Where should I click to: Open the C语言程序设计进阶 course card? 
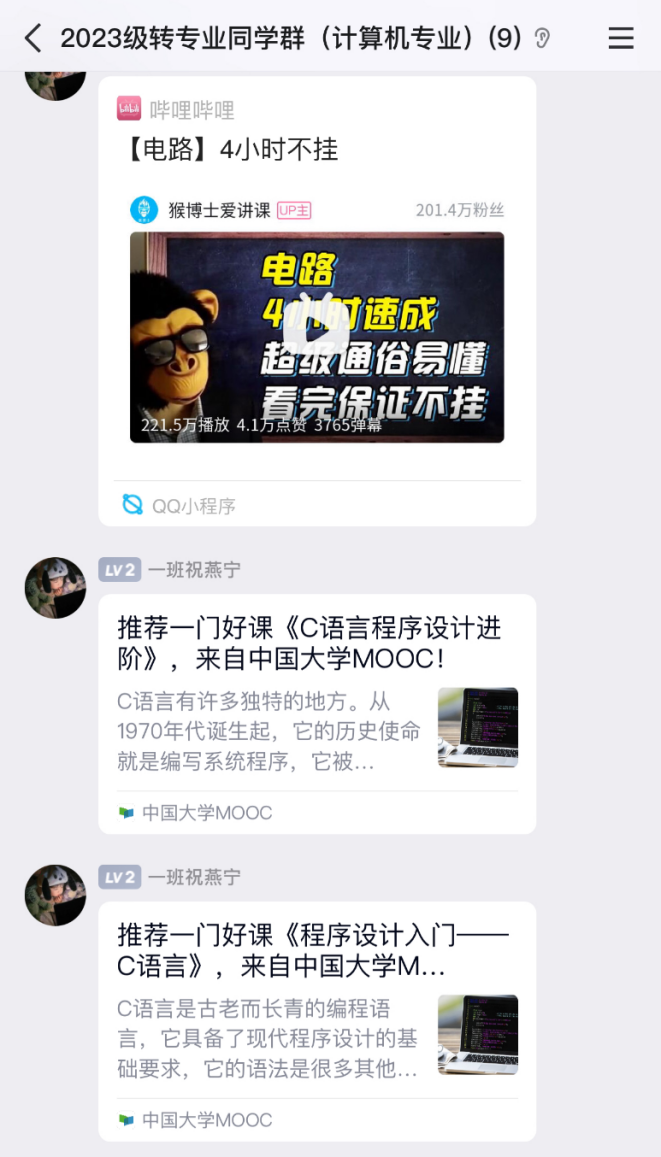[x=316, y=712]
